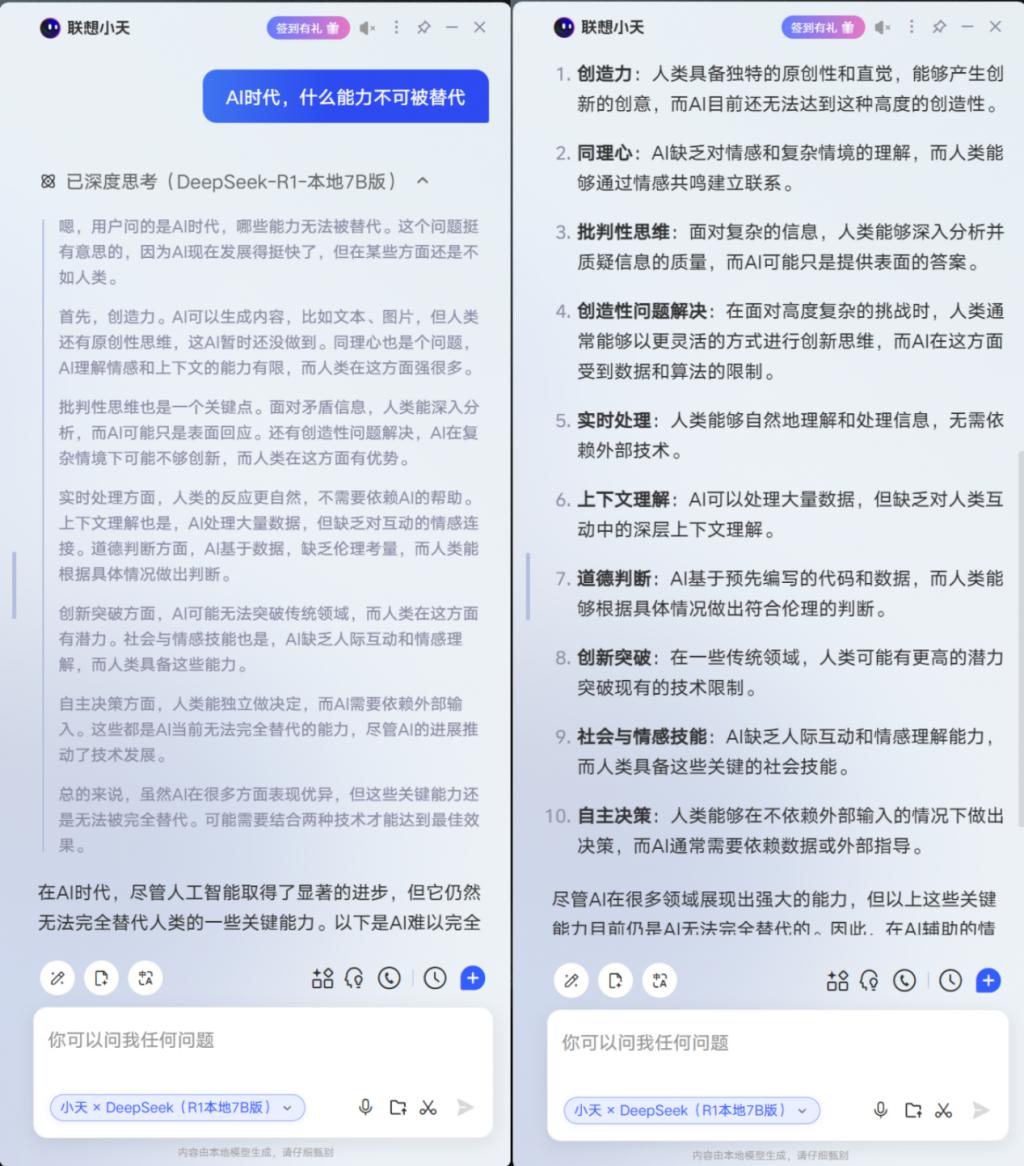Collapse the 已深度思考 reasoning section

tap(422, 181)
